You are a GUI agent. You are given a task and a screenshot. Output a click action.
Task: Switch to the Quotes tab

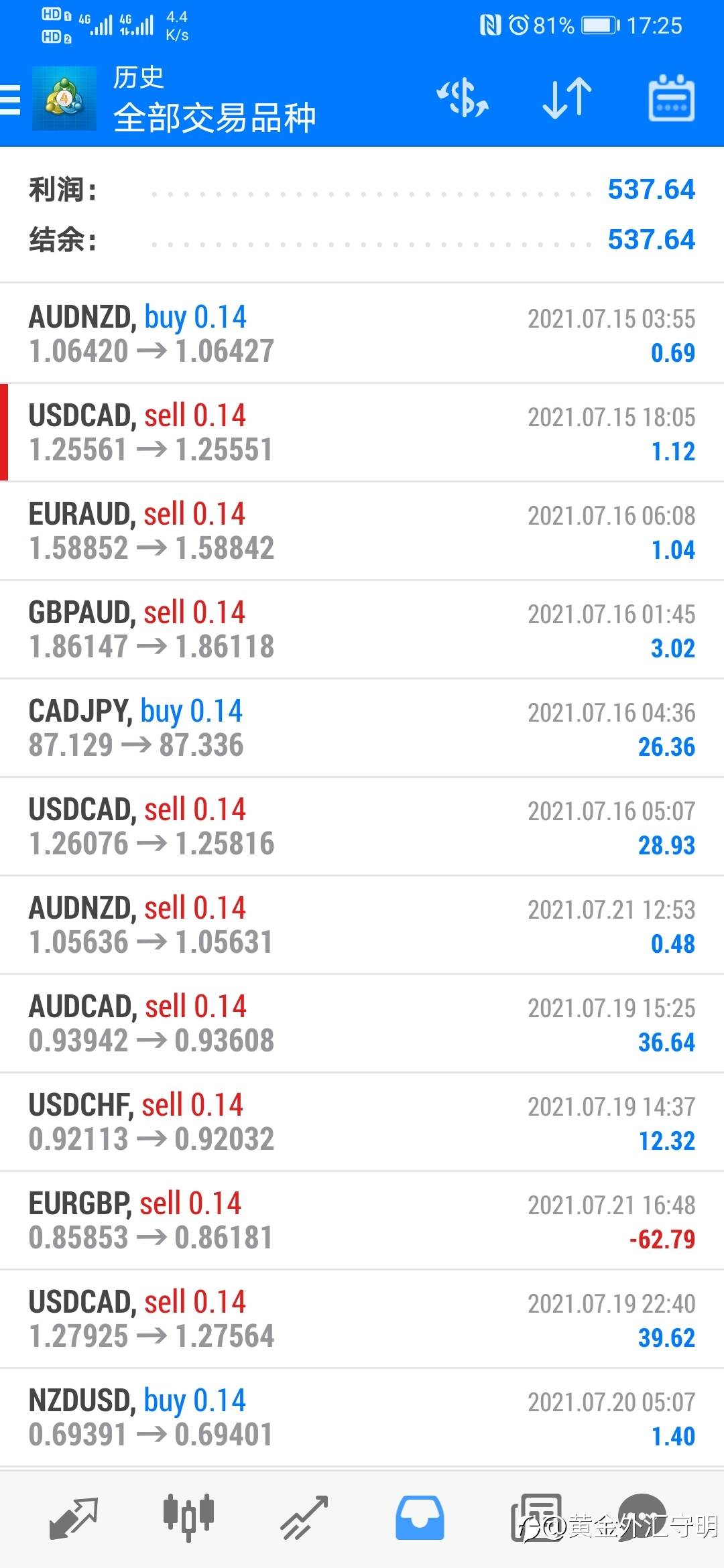coord(74,1517)
